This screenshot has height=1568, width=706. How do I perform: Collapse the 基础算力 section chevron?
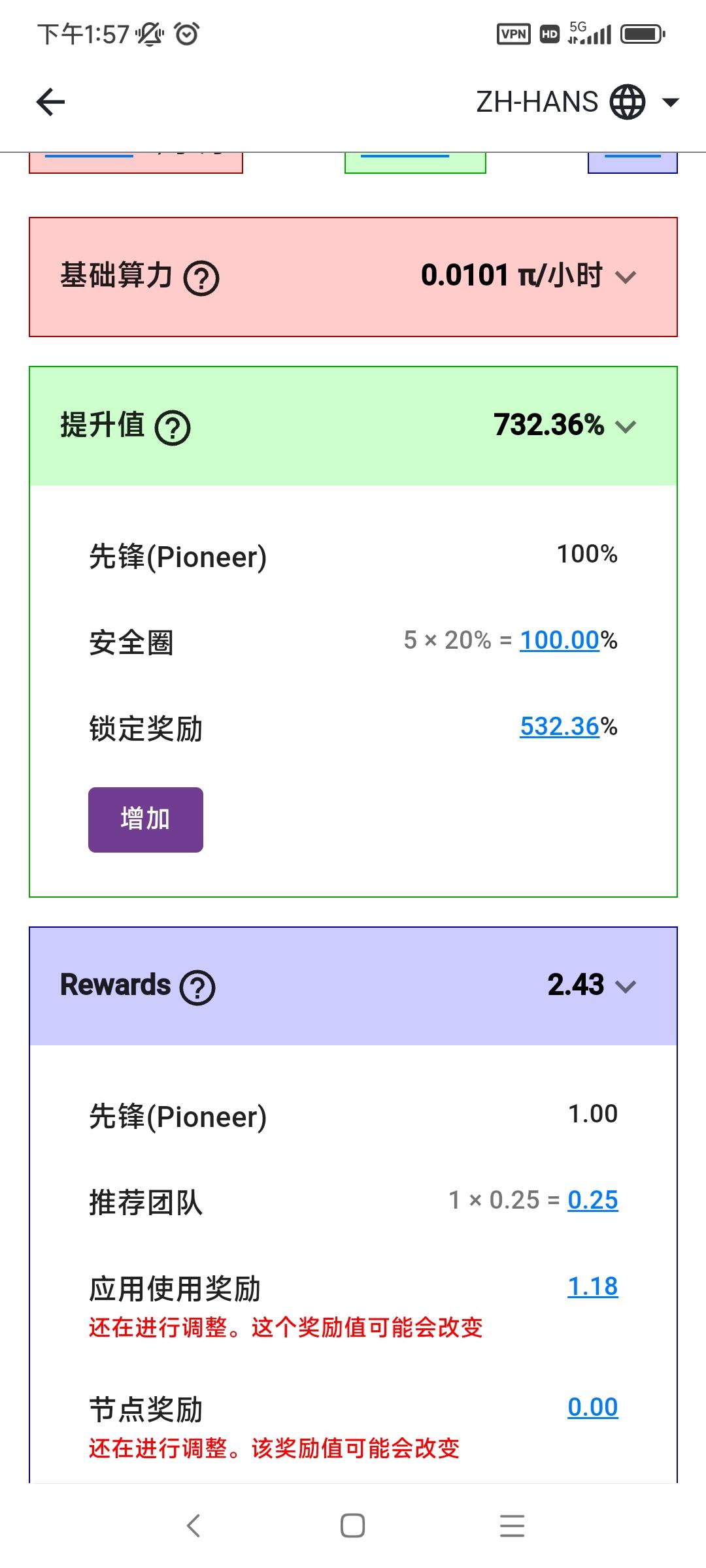click(626, 278)
